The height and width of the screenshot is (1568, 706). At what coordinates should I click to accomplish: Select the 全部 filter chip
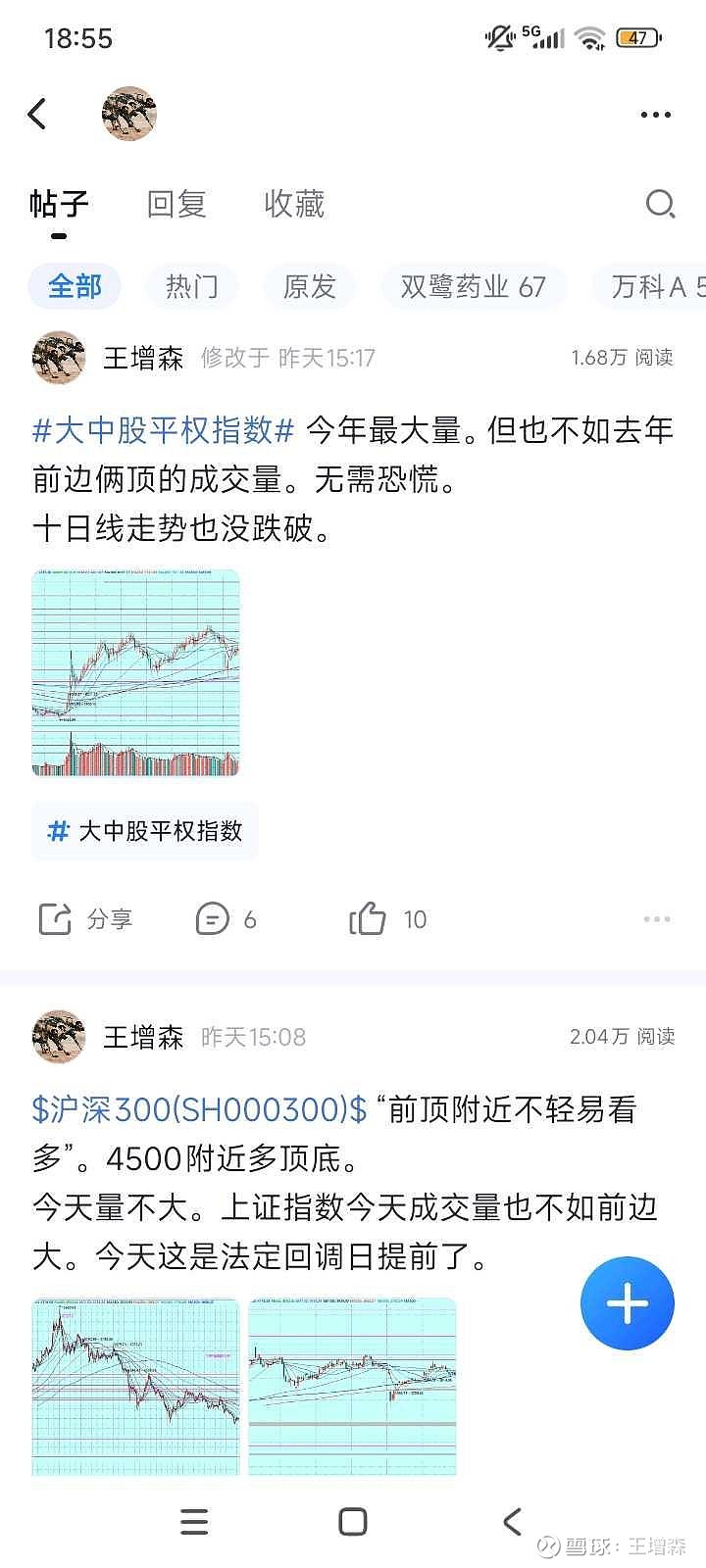[x=74, y=287]
